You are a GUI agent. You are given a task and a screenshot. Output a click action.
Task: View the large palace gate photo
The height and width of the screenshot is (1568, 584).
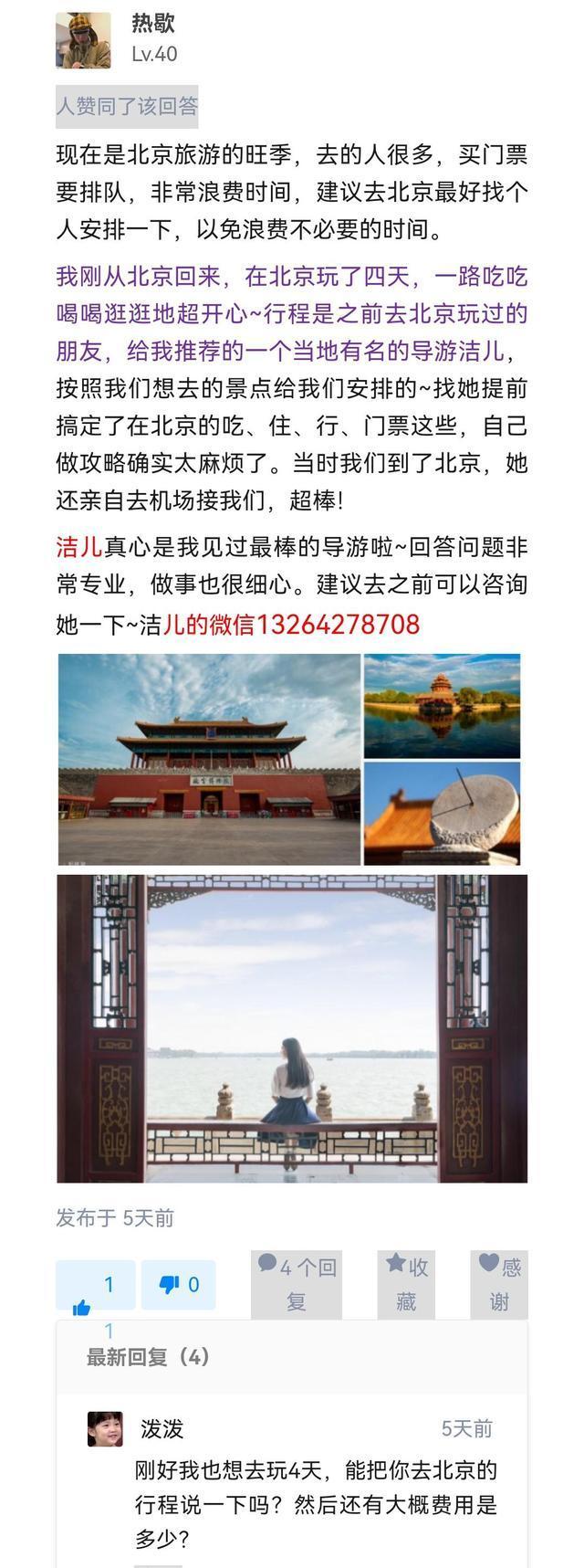pos(209,759)
